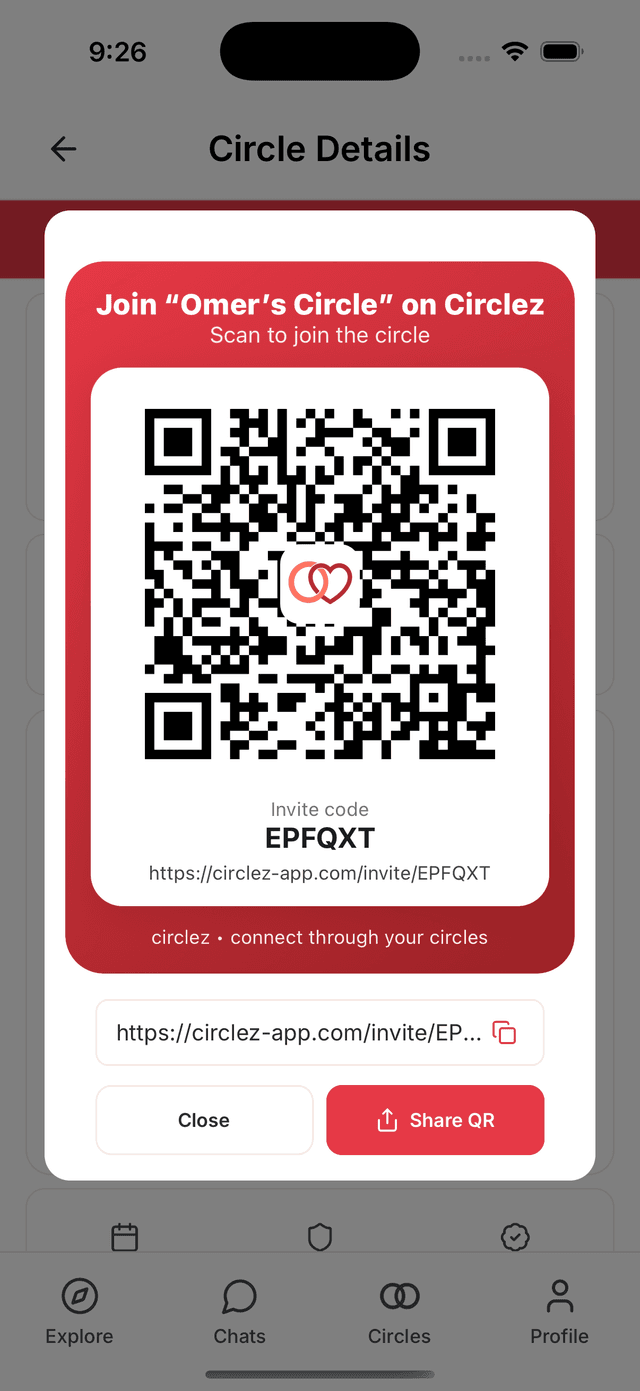640x1391 pixels.
Task: Tap the Share QR button
Action: (435, 1120)
